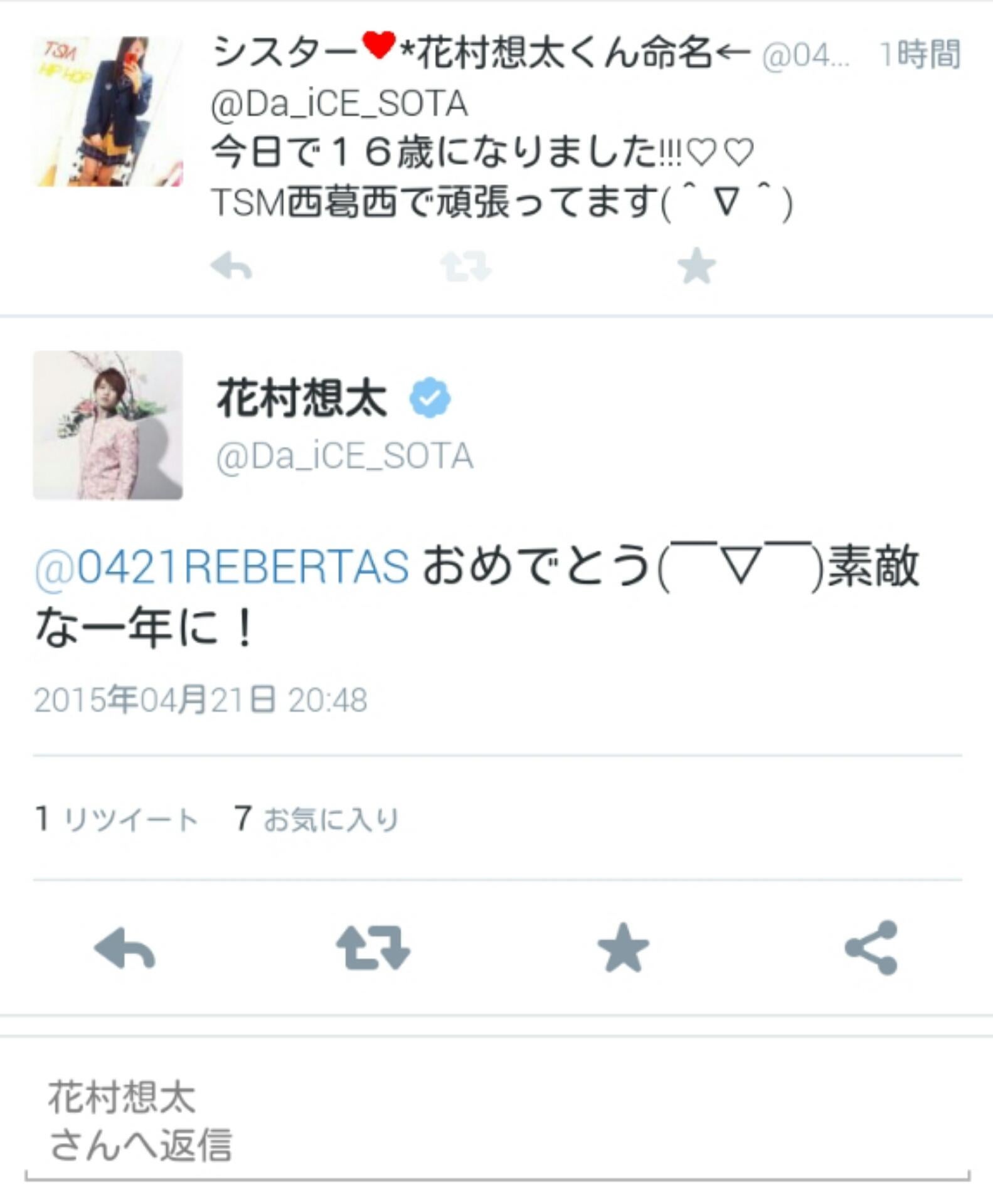
Task: Reply to 花村想太's おめでとう tweet
Action: click(x=124, y=948)
